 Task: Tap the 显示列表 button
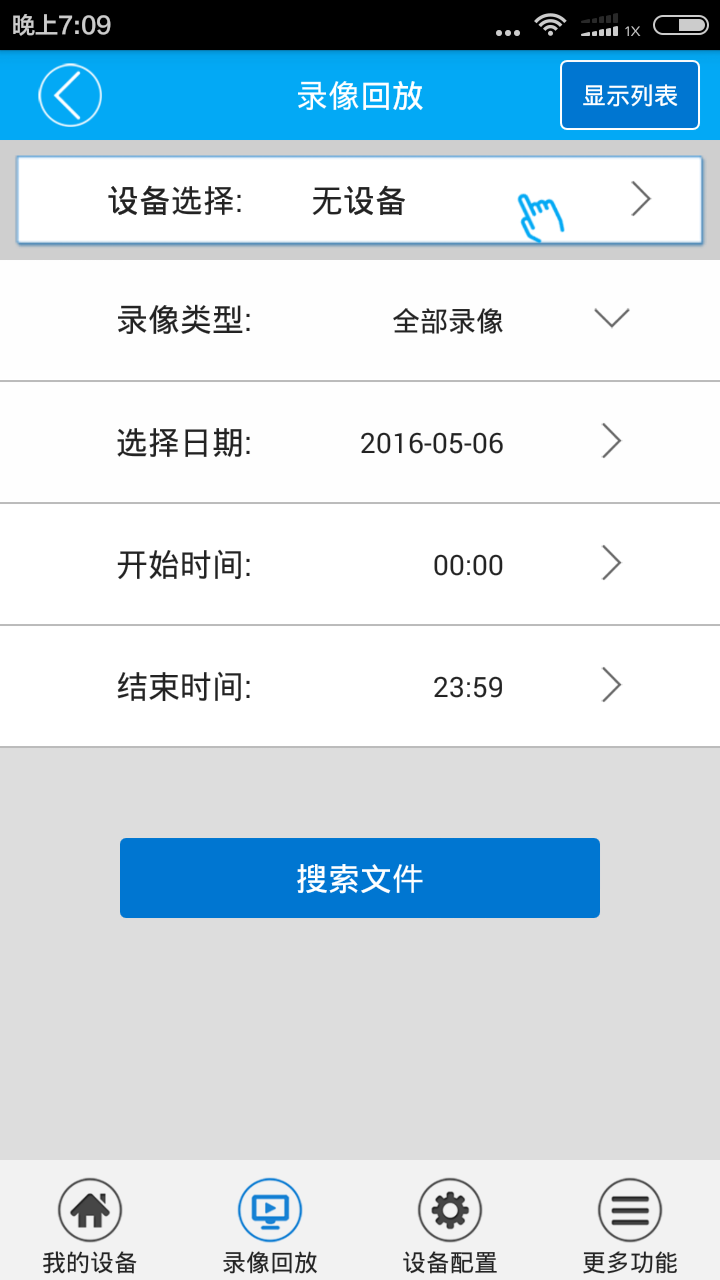[630, 95]
